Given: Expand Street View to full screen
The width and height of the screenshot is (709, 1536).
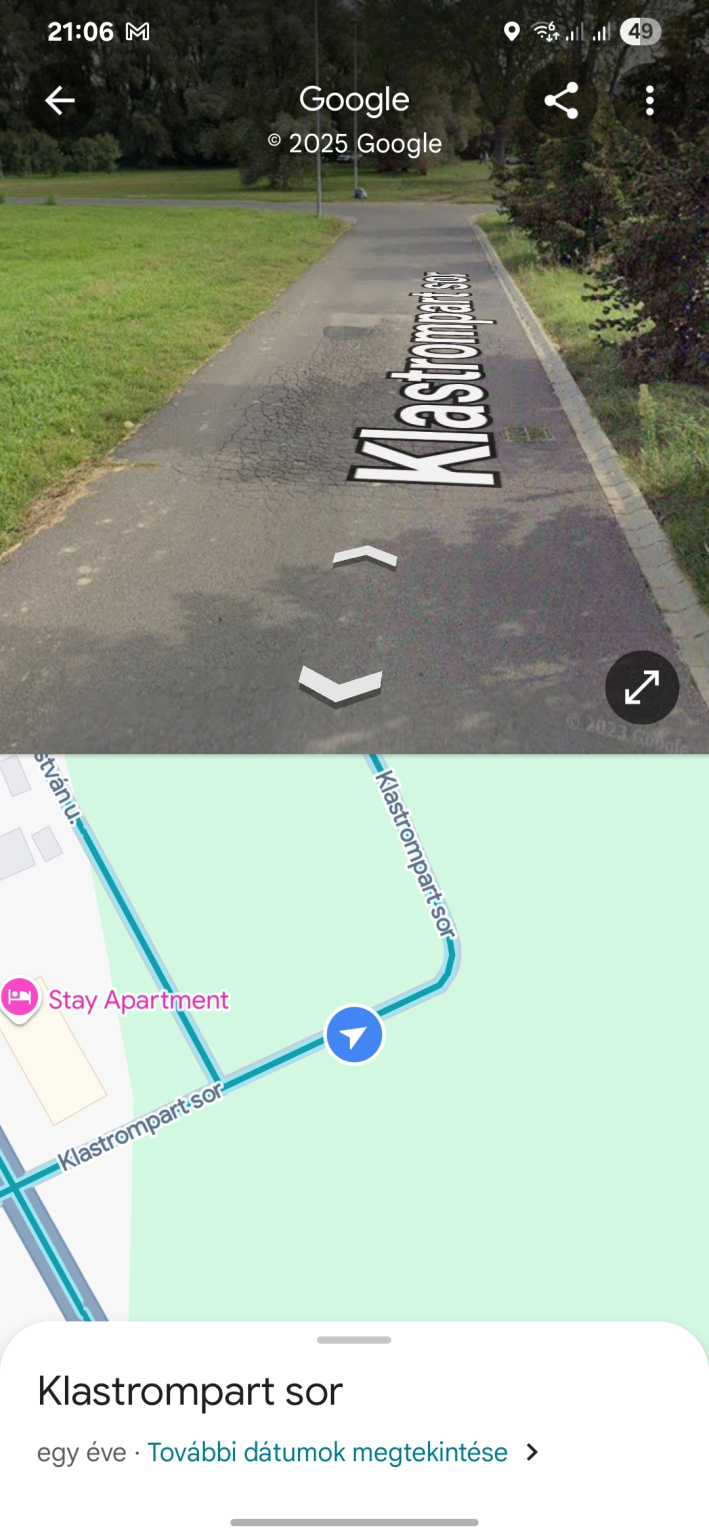Looking at the screenshot, I should tap(642, 687).
